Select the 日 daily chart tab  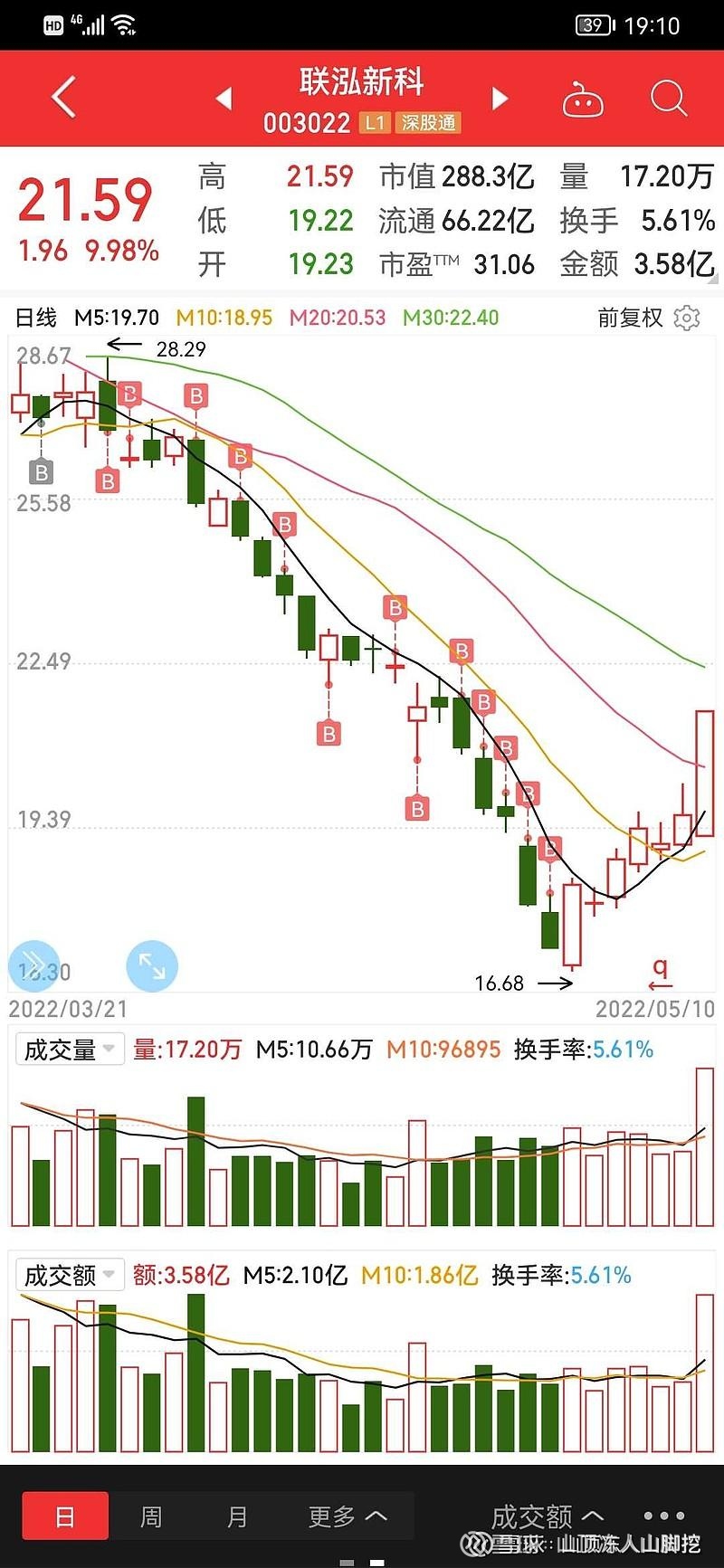[65, 1516]
